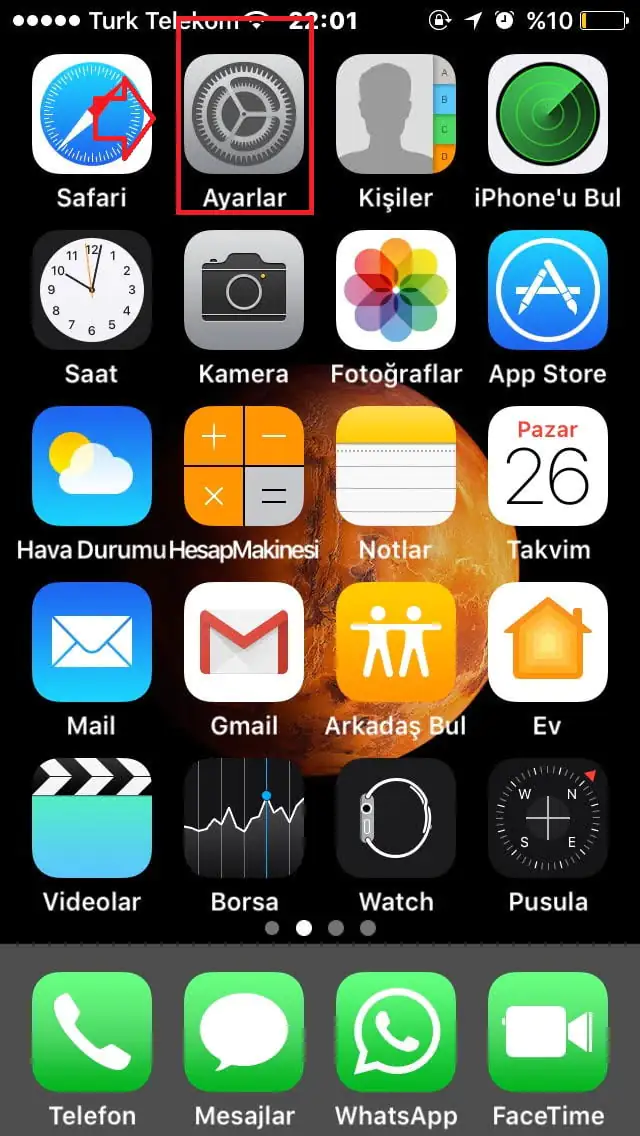Screen dimensions: 640x1136
Task: Open the Hesap Makinesi calculator
Action: (x=244, y=466)
